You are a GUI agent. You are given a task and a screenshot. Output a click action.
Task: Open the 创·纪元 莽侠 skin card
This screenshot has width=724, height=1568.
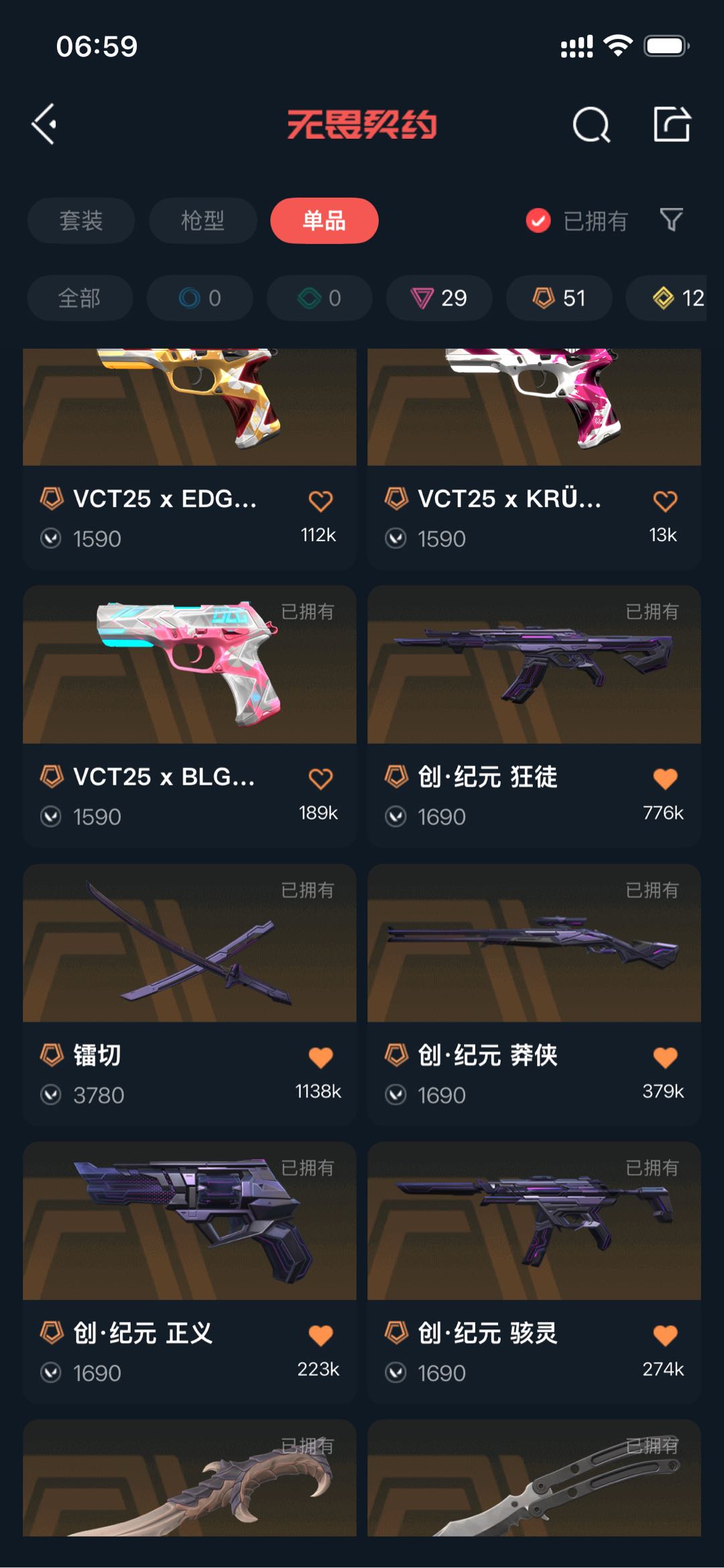pos(534,995)
